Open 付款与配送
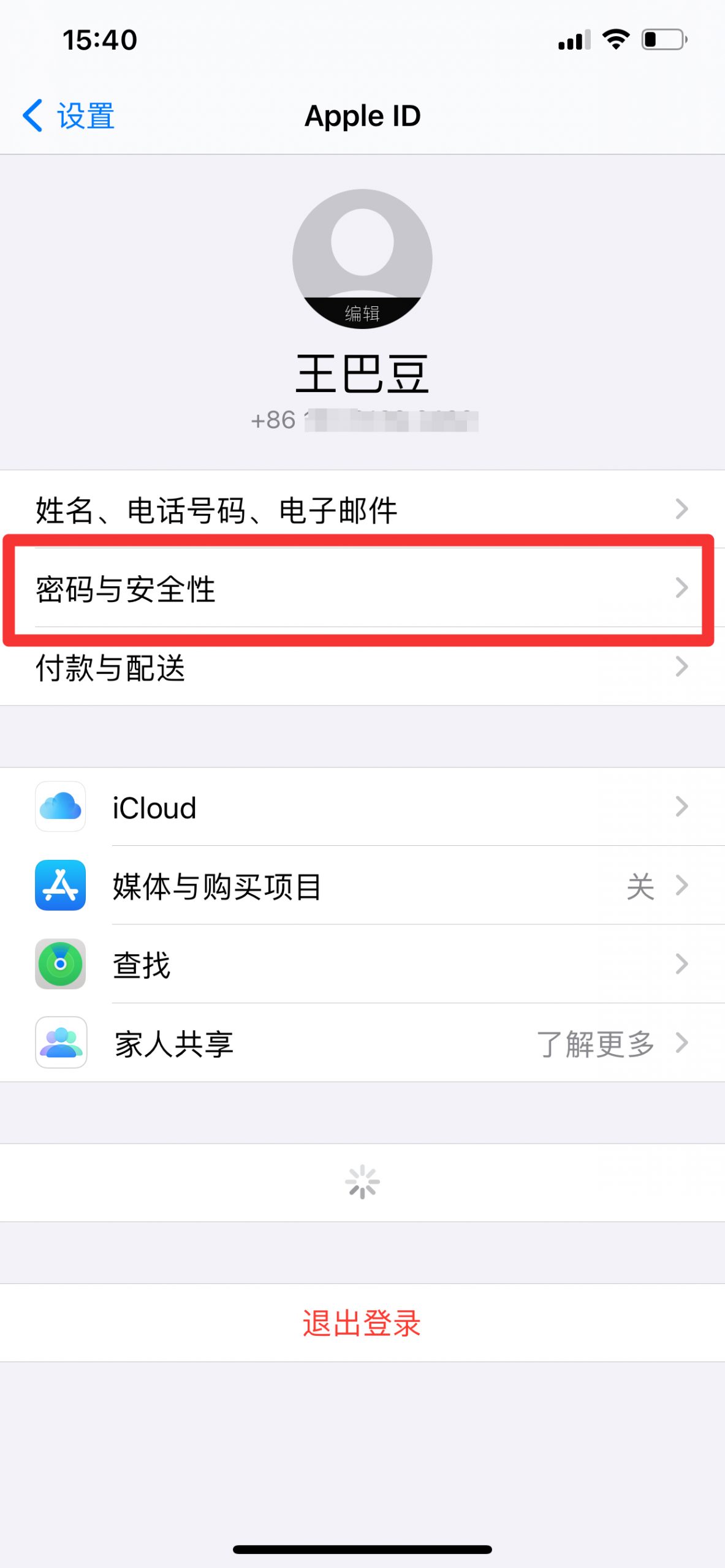The width and height of the screenshot is (725, 1568). tap(362, 666)
